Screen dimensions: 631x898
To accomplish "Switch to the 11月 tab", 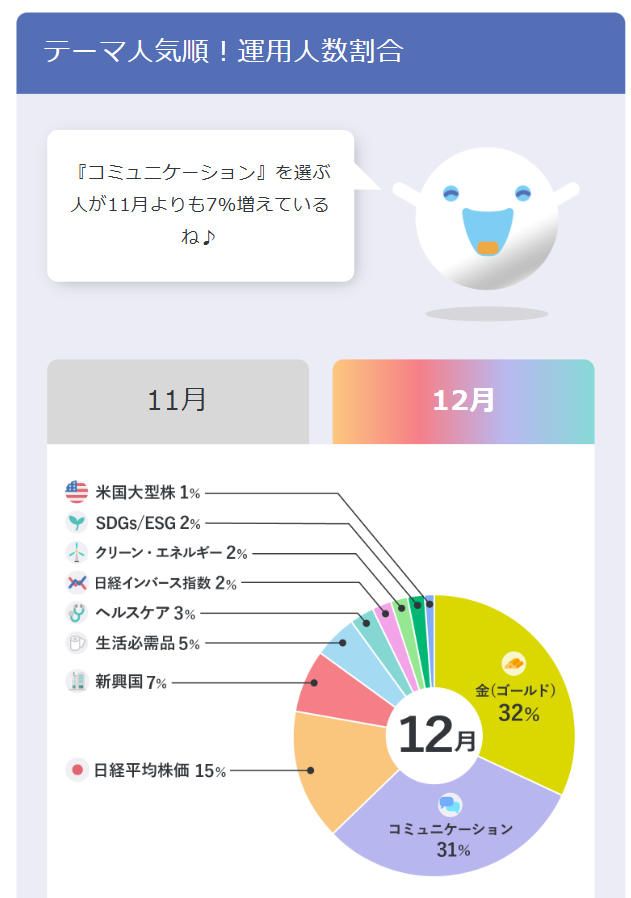I will tap(177, 401).
